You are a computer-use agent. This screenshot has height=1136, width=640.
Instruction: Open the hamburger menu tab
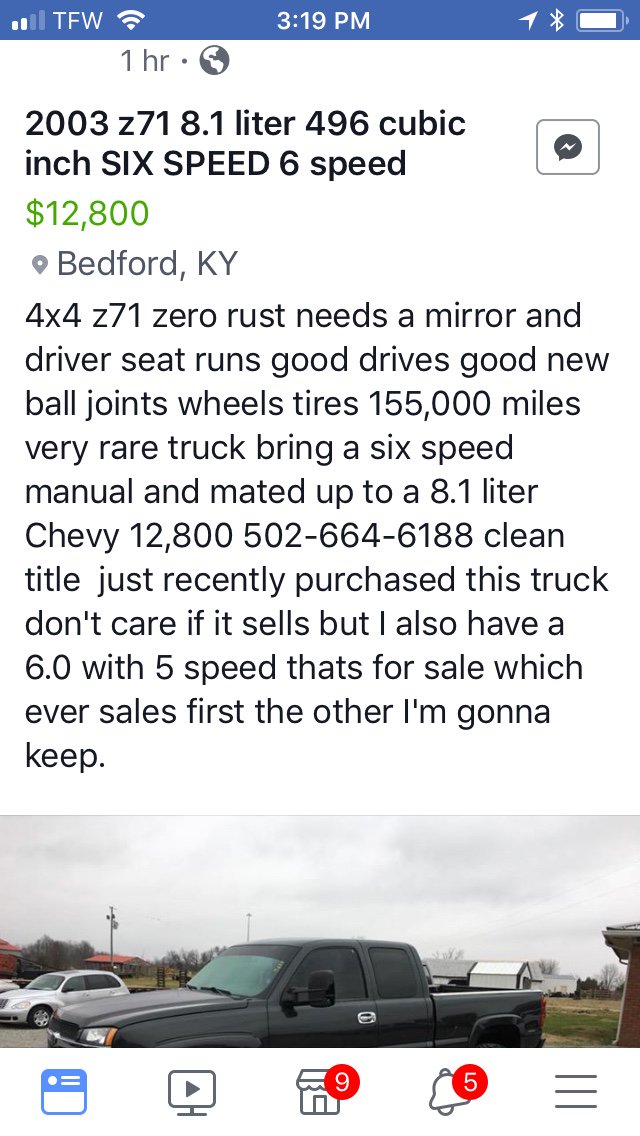point(576,1092)
